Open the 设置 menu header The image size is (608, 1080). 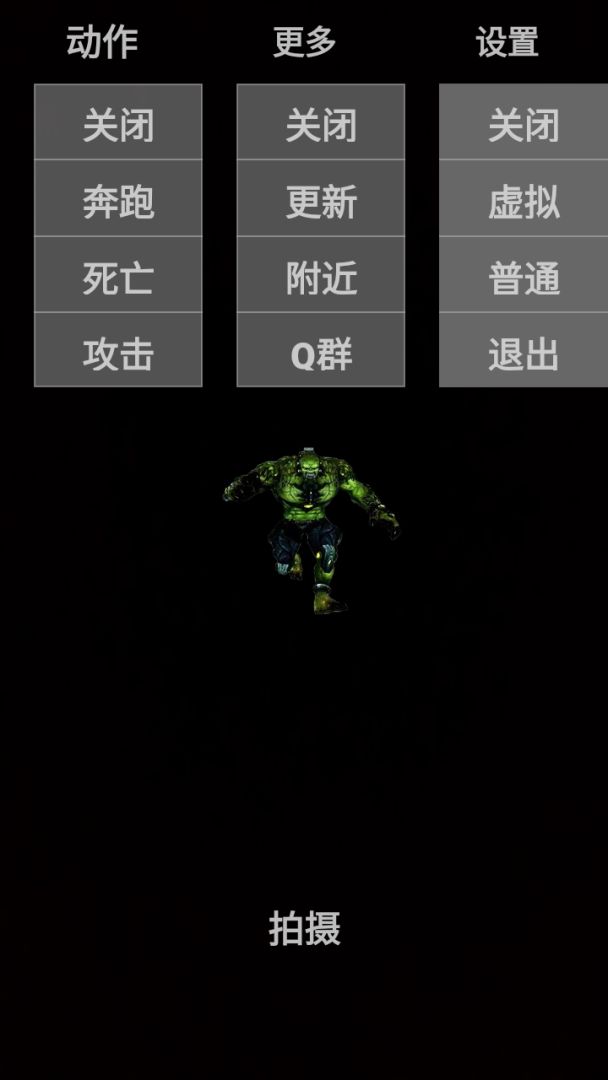(x=507, y=42)
